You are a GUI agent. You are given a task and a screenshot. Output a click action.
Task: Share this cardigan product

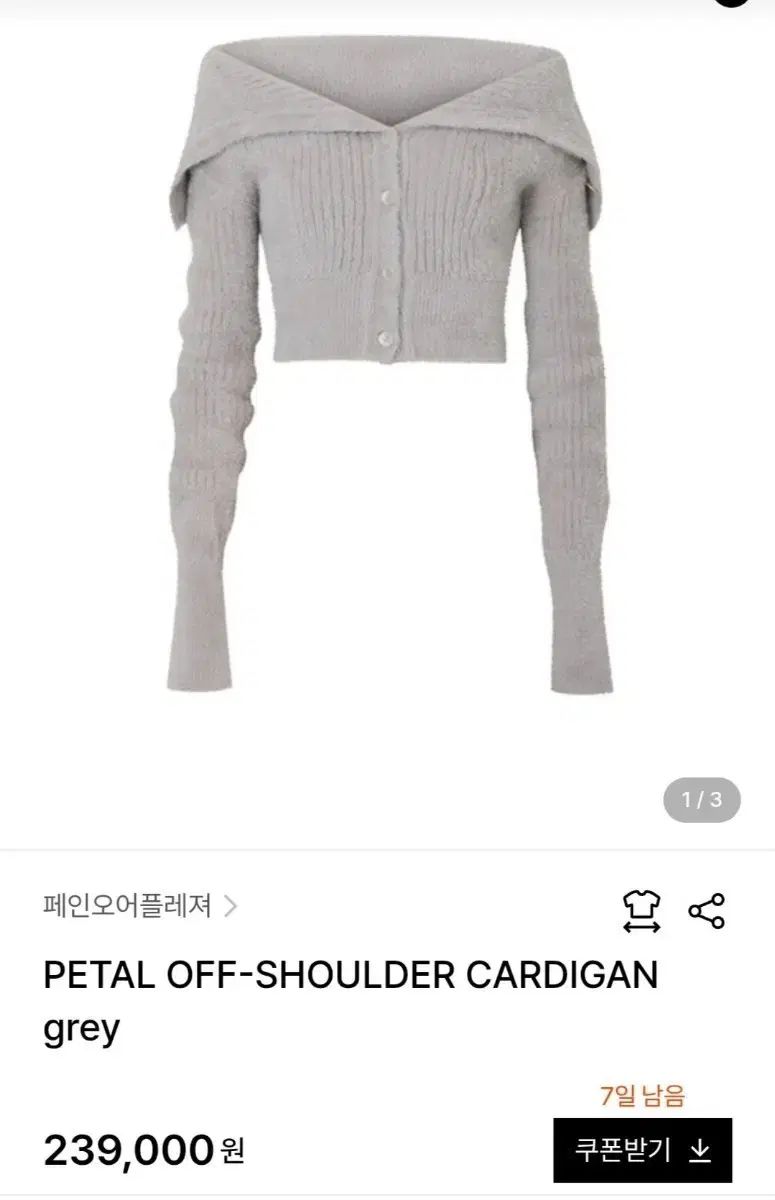706,911
